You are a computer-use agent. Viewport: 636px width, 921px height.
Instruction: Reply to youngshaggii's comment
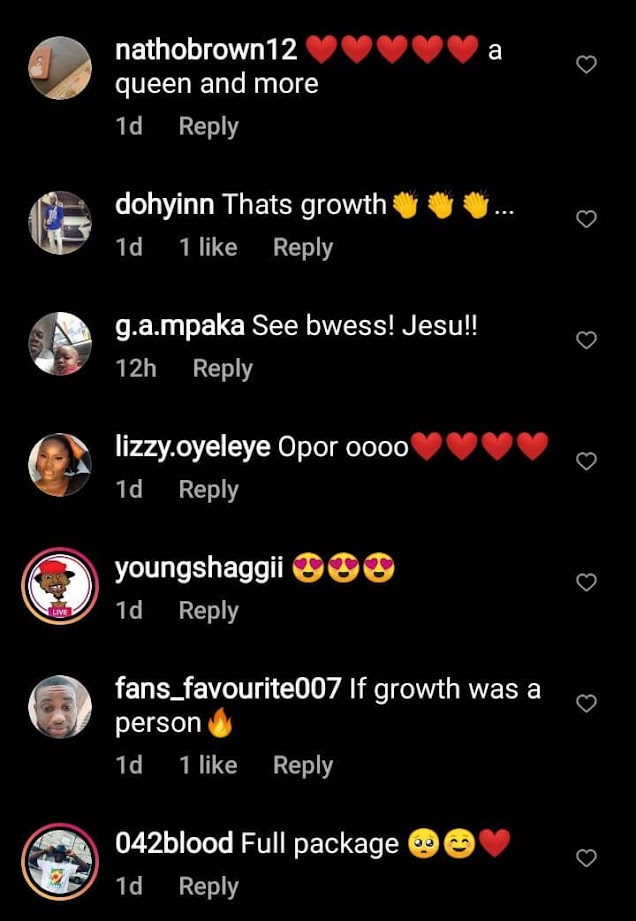click(208, 611)
